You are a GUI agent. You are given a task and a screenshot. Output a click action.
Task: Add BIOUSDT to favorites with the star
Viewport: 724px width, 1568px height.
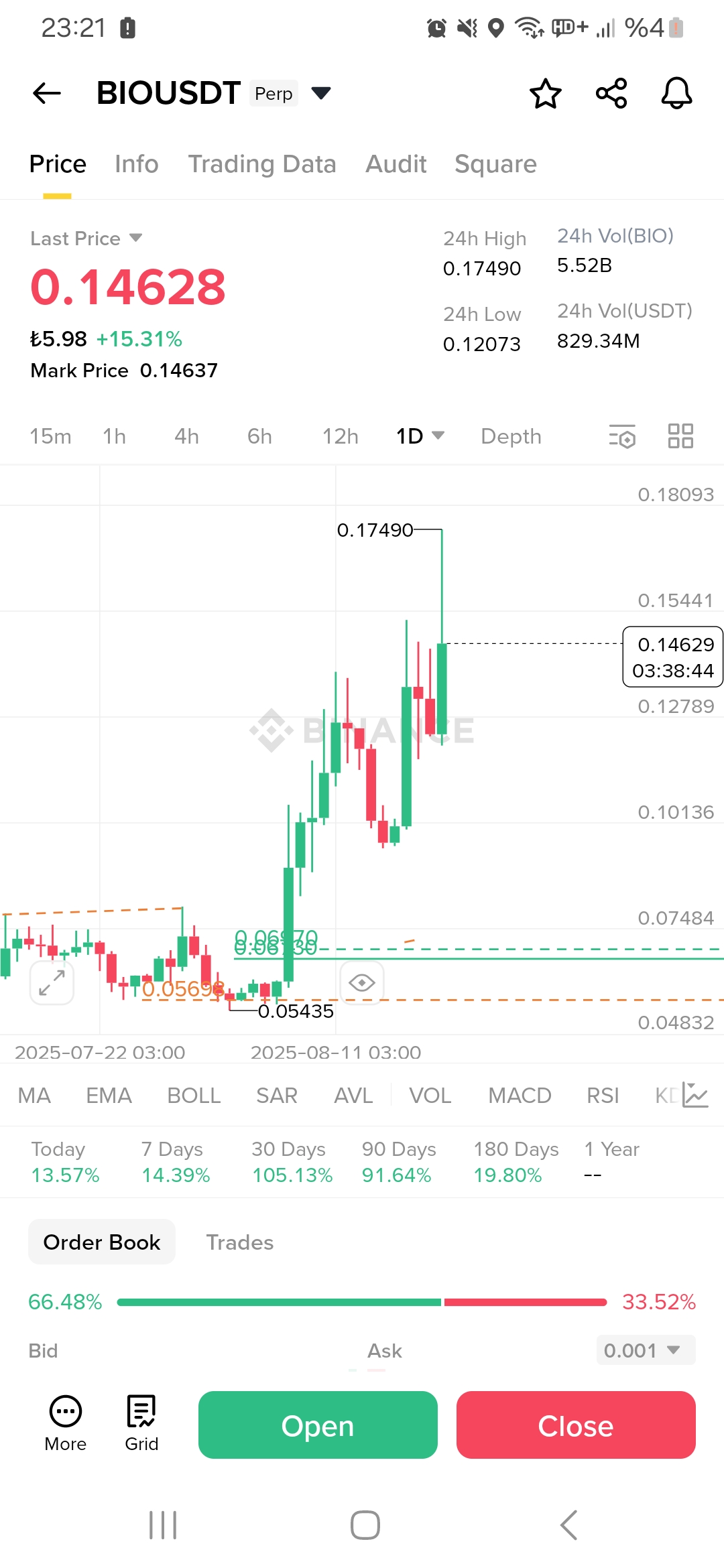[546, 93]
